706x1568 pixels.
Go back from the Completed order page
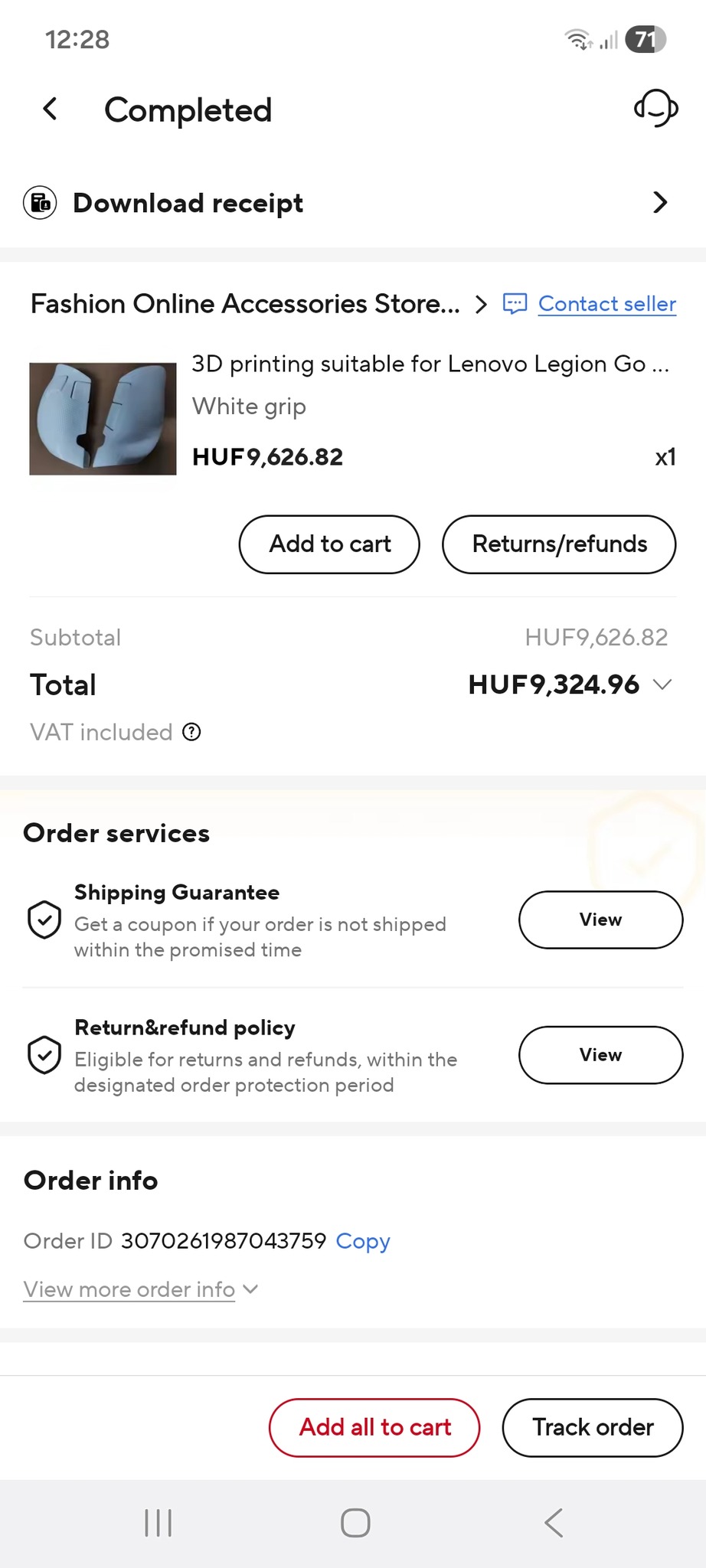[51, 109]
